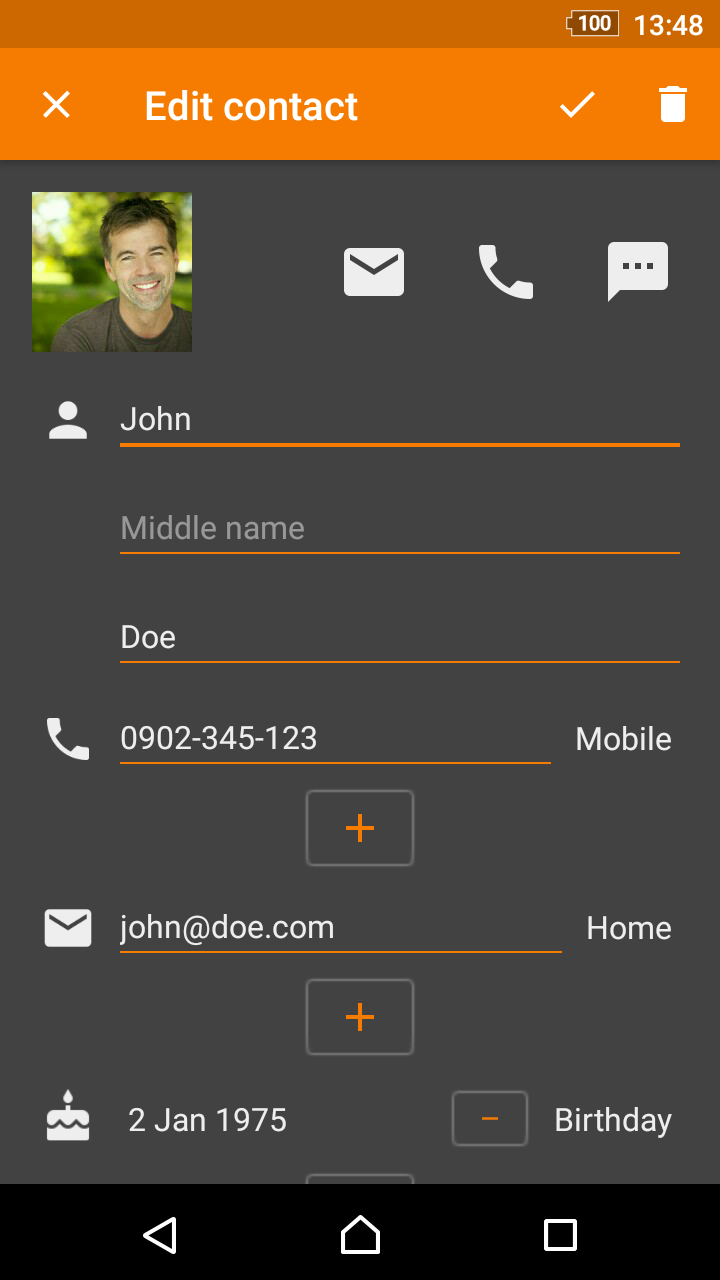The width and height of the screenshot is (720, 1280).
Task: Edit email john@doe.com
Action: [341, 927]
